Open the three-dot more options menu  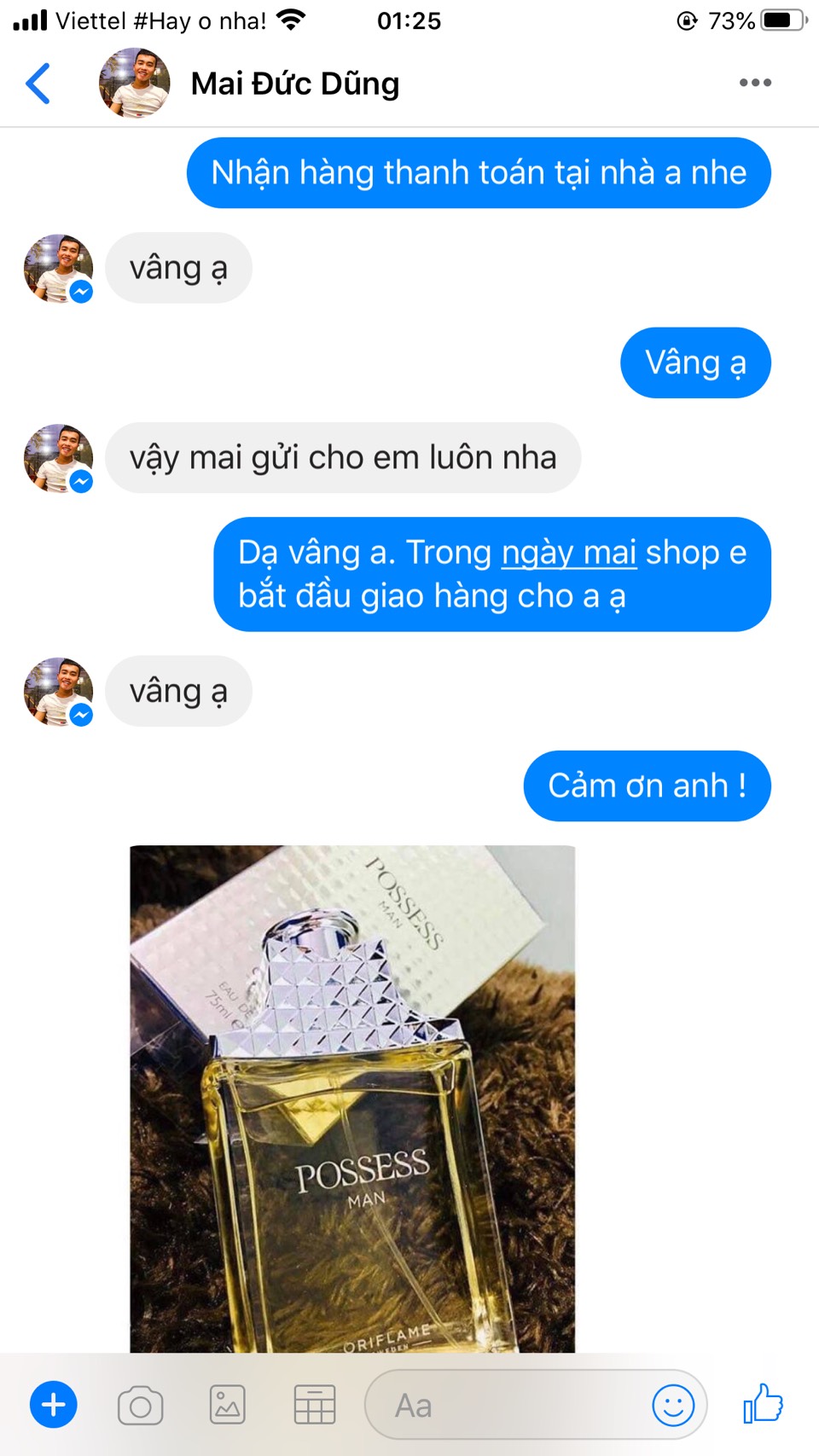point(755,83)
